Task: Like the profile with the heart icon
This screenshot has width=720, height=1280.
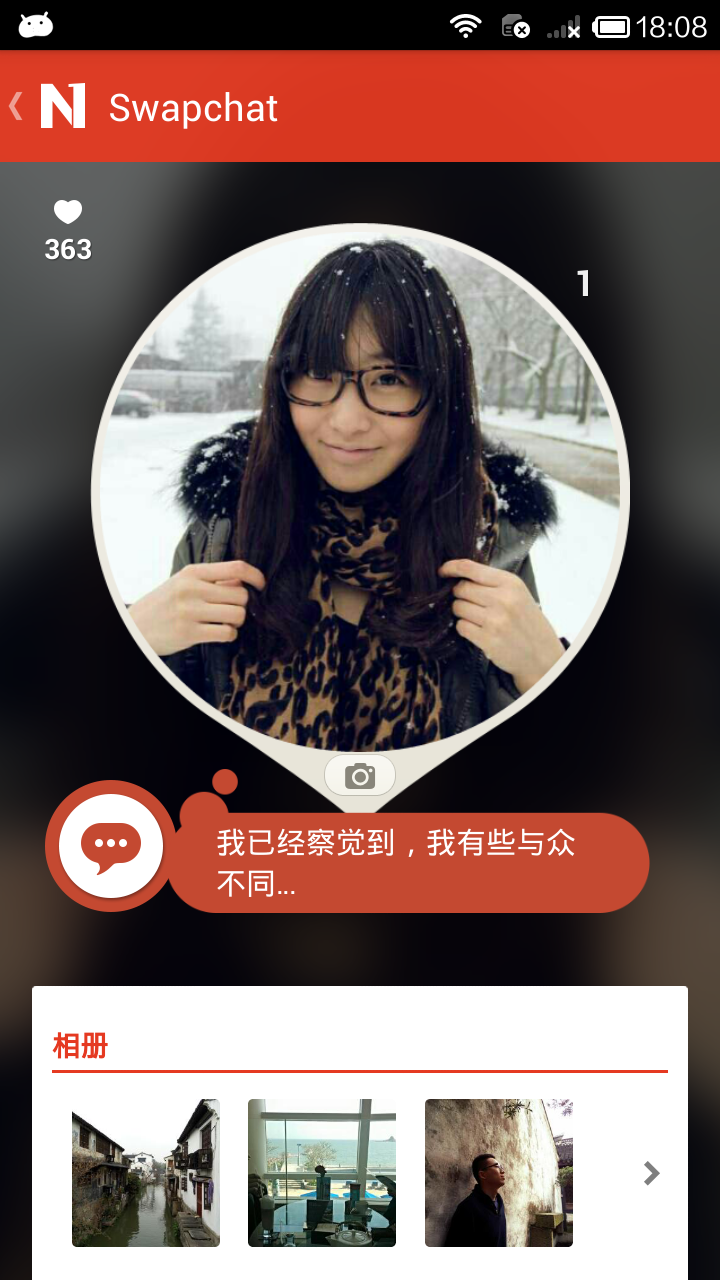Action: (68, 212)
